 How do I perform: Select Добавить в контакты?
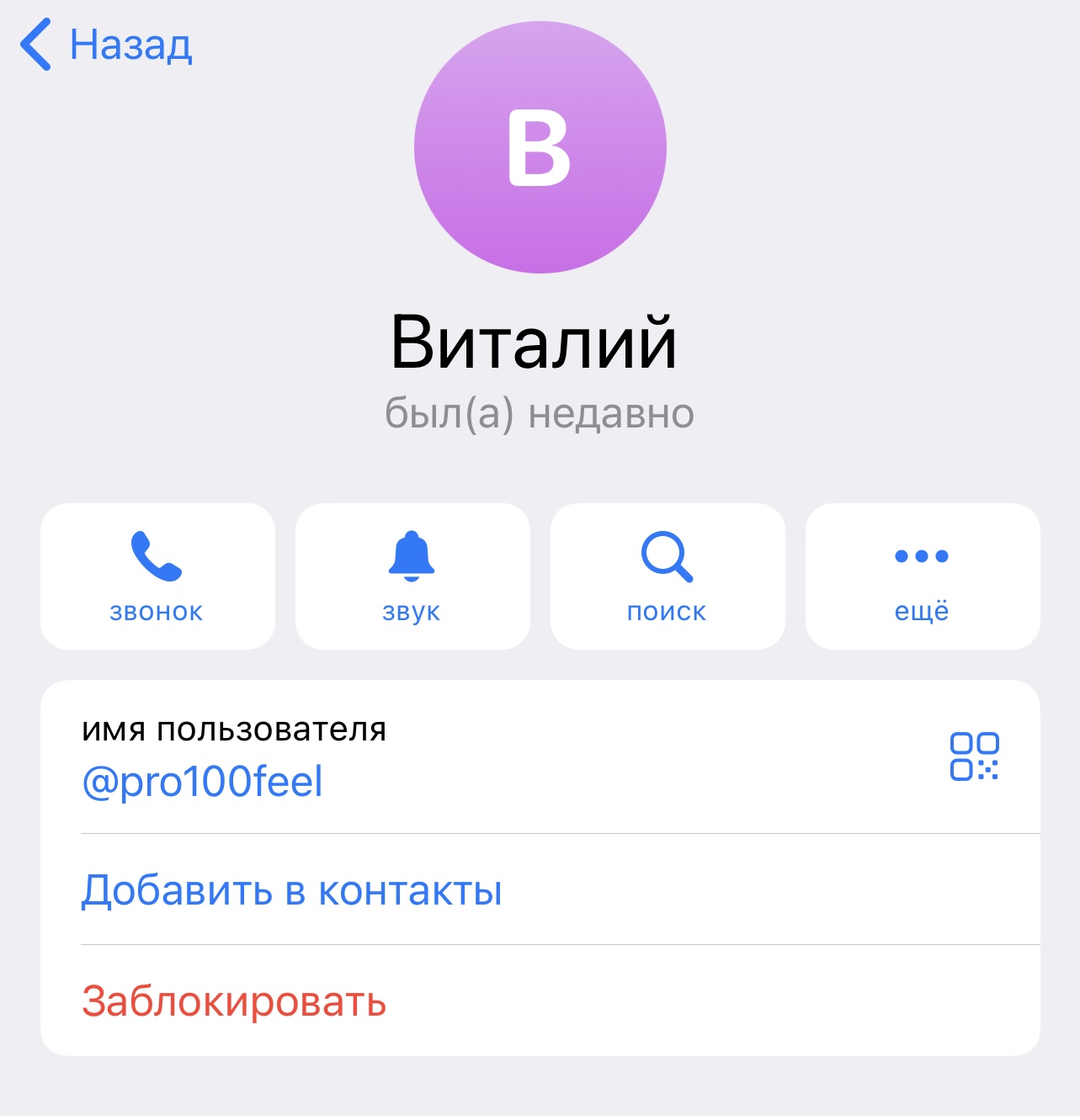(292, 890)
